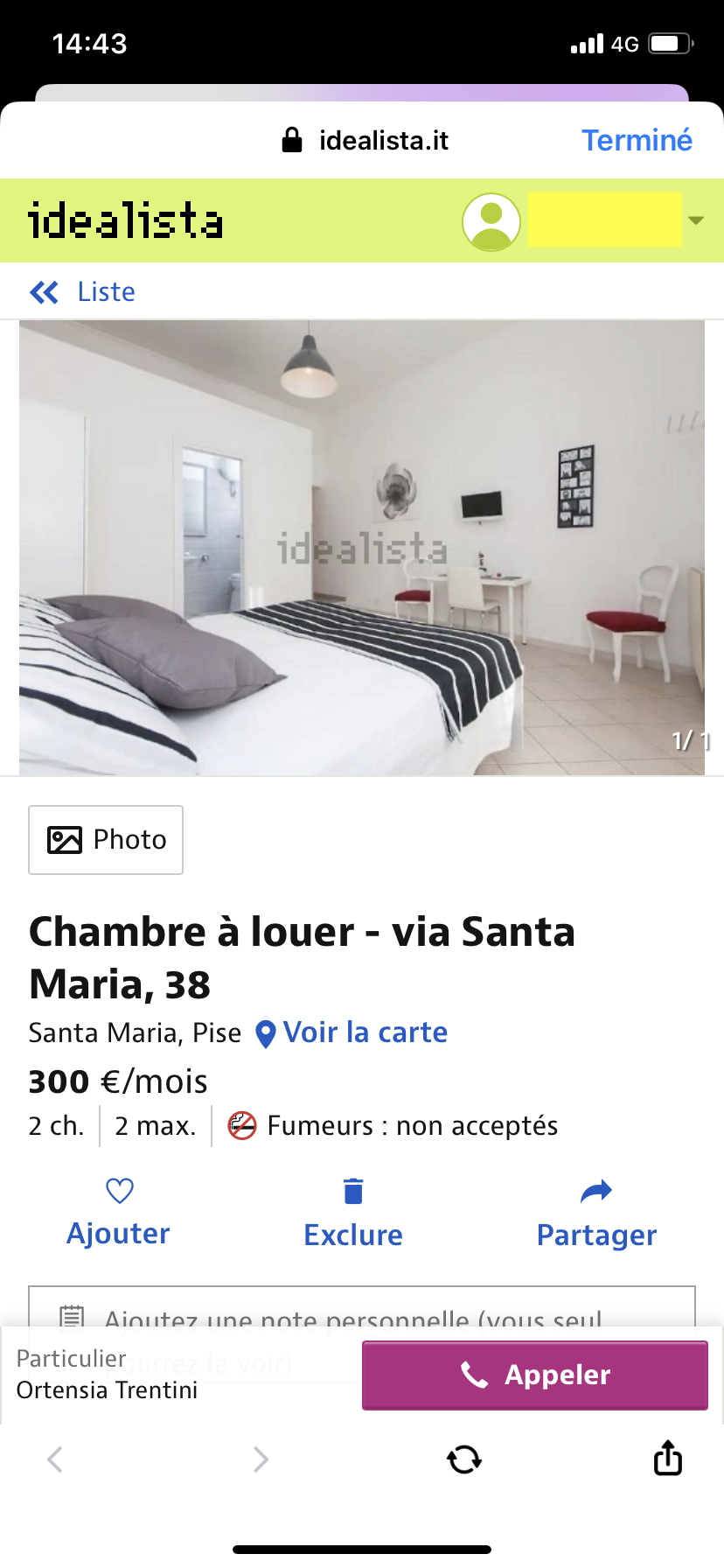The height and width of the screenshot is (1568, 724).
Task: Tap the Photo button
Action: [x=106, y=840]
